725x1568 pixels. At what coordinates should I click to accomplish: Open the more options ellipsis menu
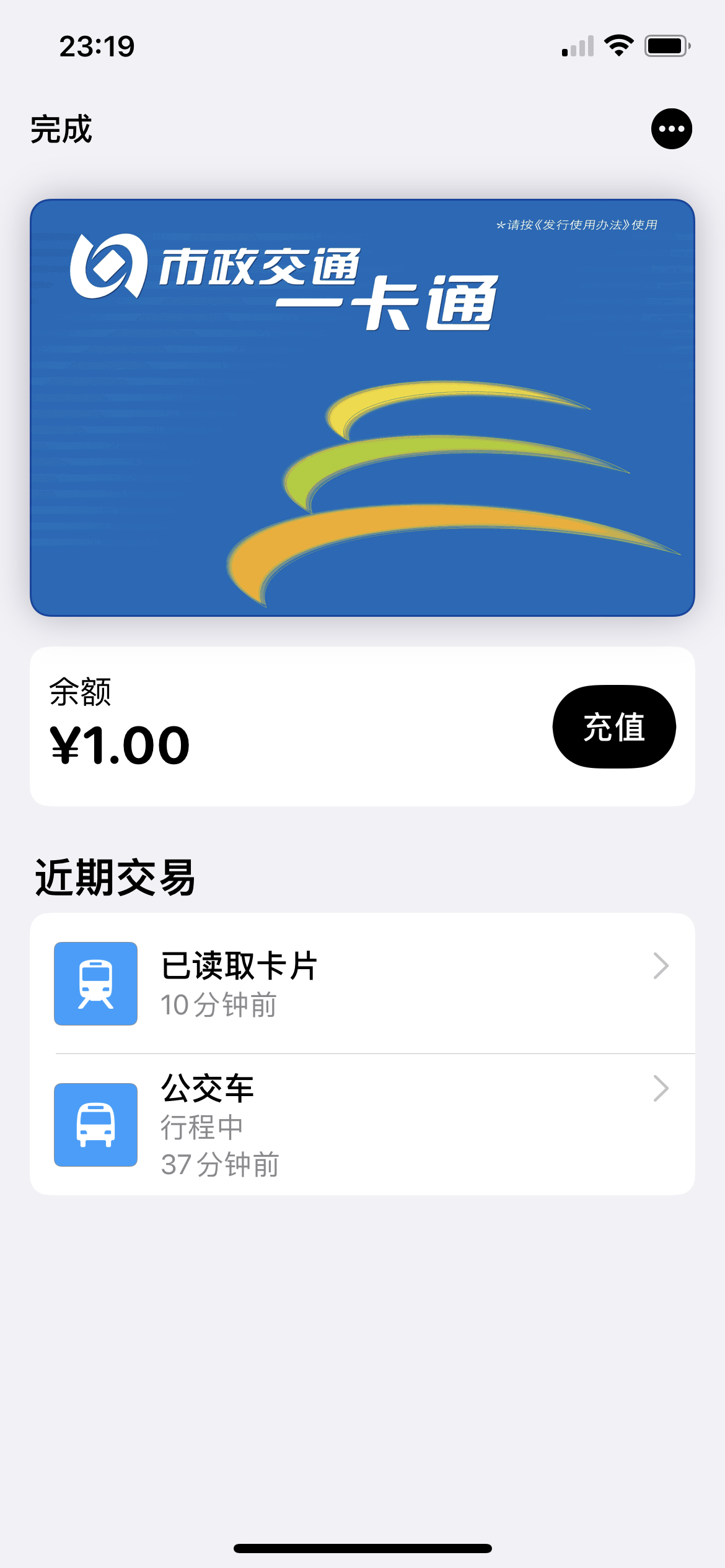671,129
